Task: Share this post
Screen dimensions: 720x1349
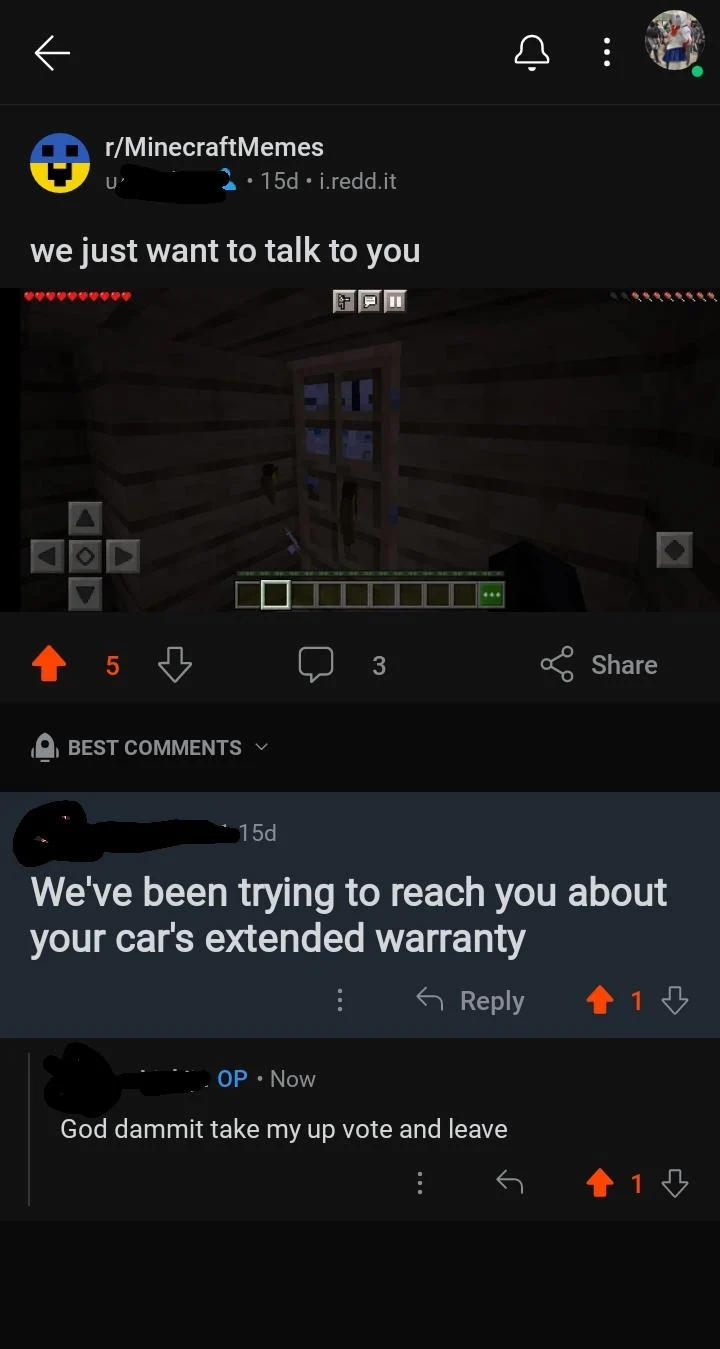Action: [600, 665]
